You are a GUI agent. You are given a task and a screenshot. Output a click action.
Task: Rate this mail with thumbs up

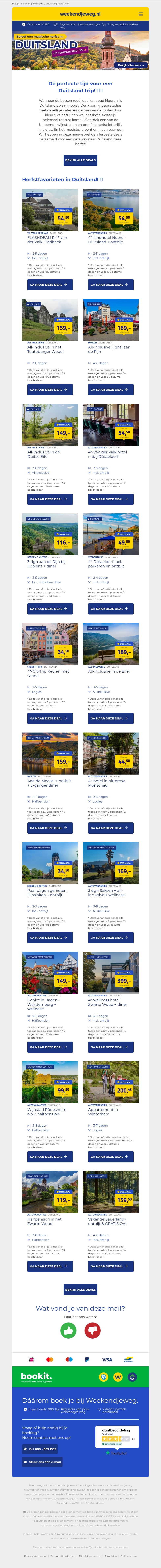click(68, 1331)
